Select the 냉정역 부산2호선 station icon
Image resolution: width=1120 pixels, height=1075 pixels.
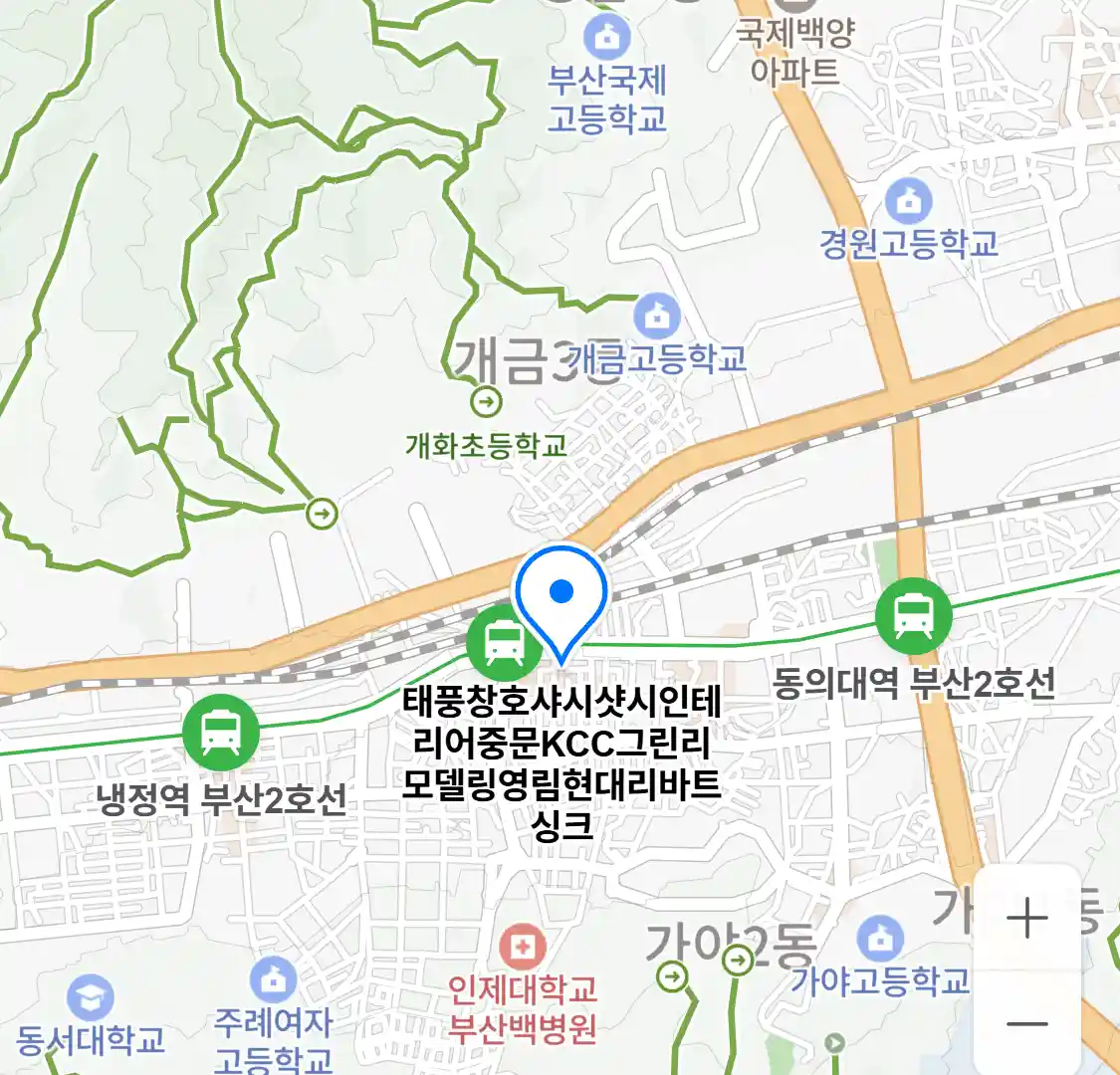(221, 734)
